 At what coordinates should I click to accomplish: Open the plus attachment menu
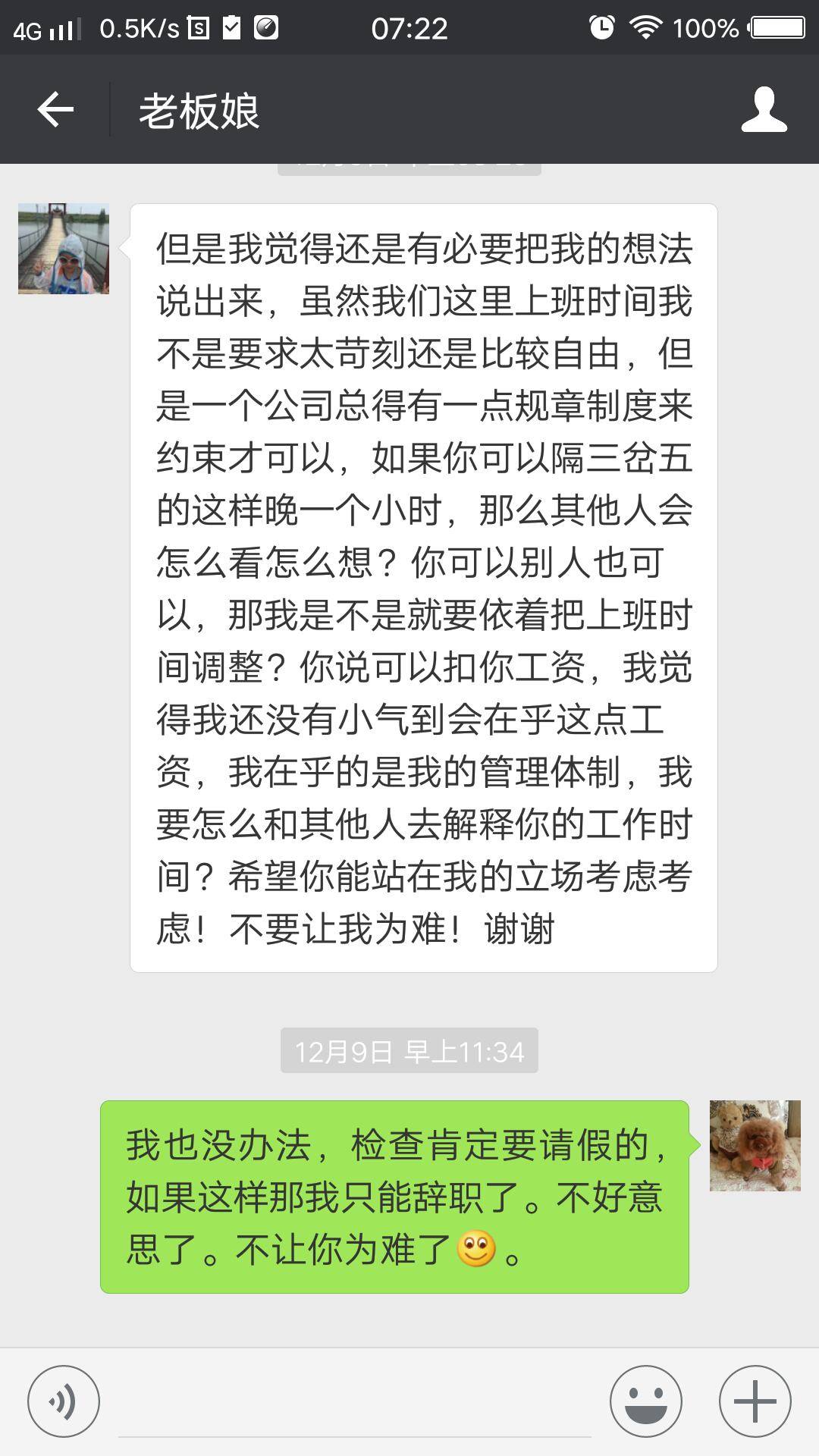755,1401
